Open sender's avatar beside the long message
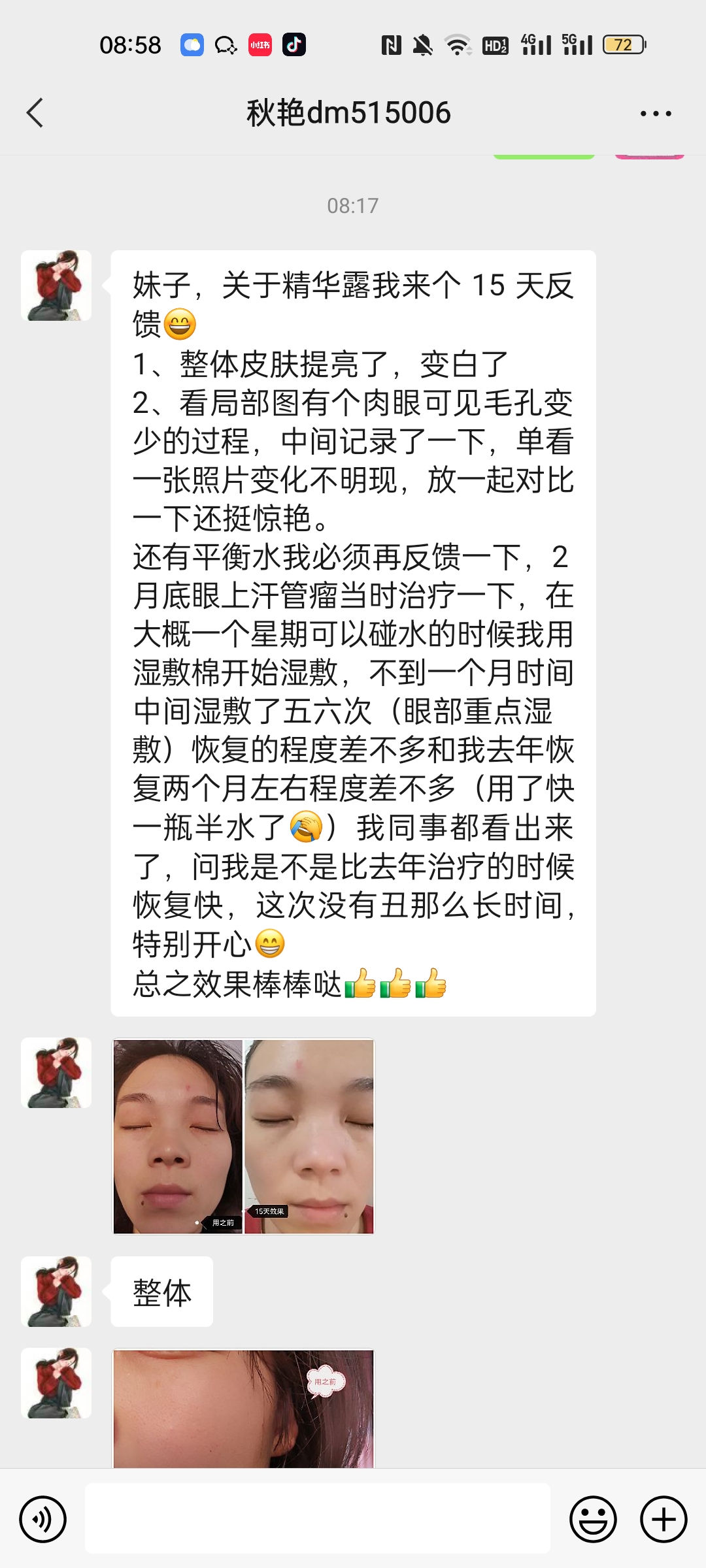The height and width of the screenshot is (1568, 706). click(56, 286)
